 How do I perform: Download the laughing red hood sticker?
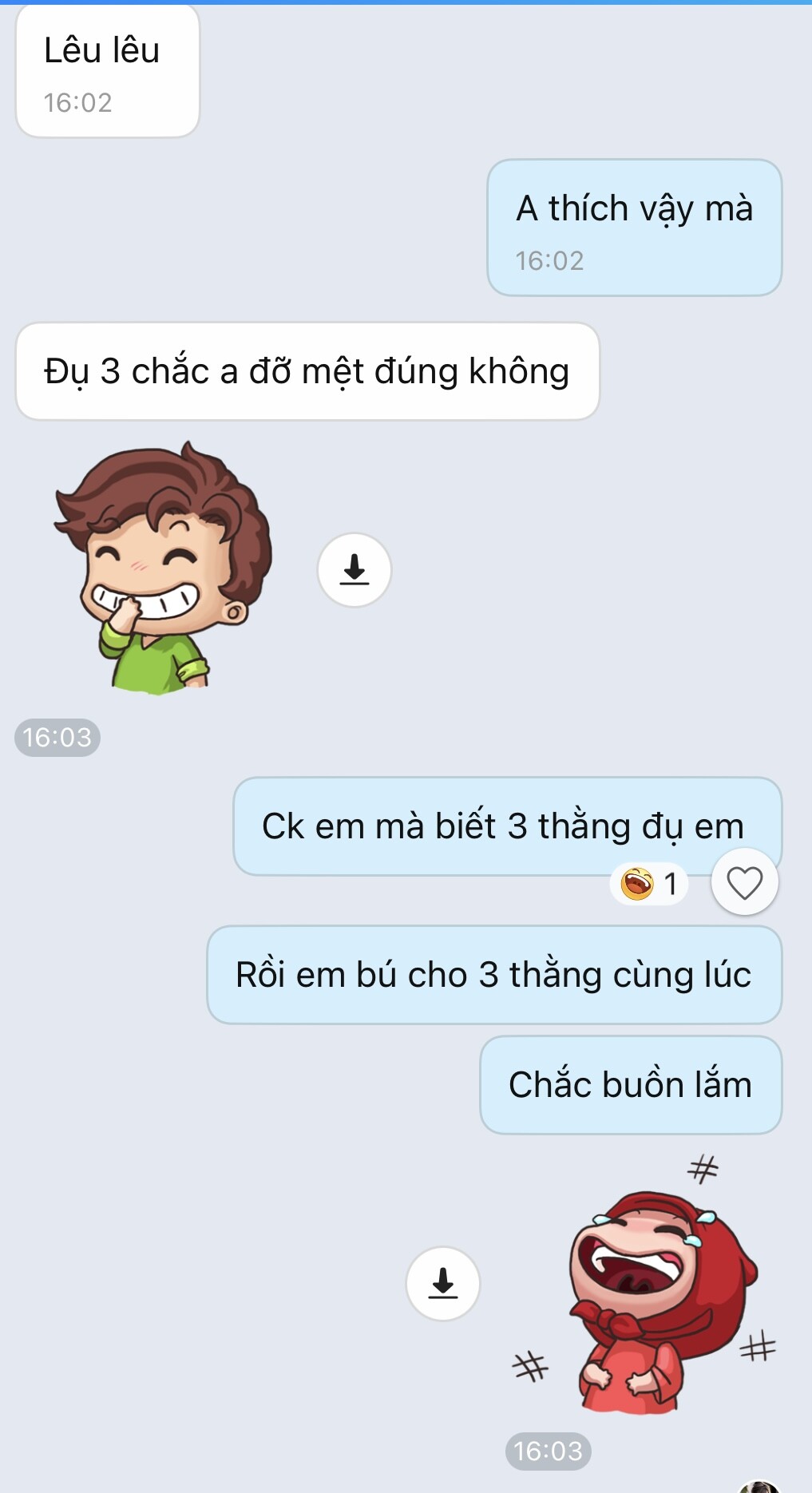point(442,1284)
